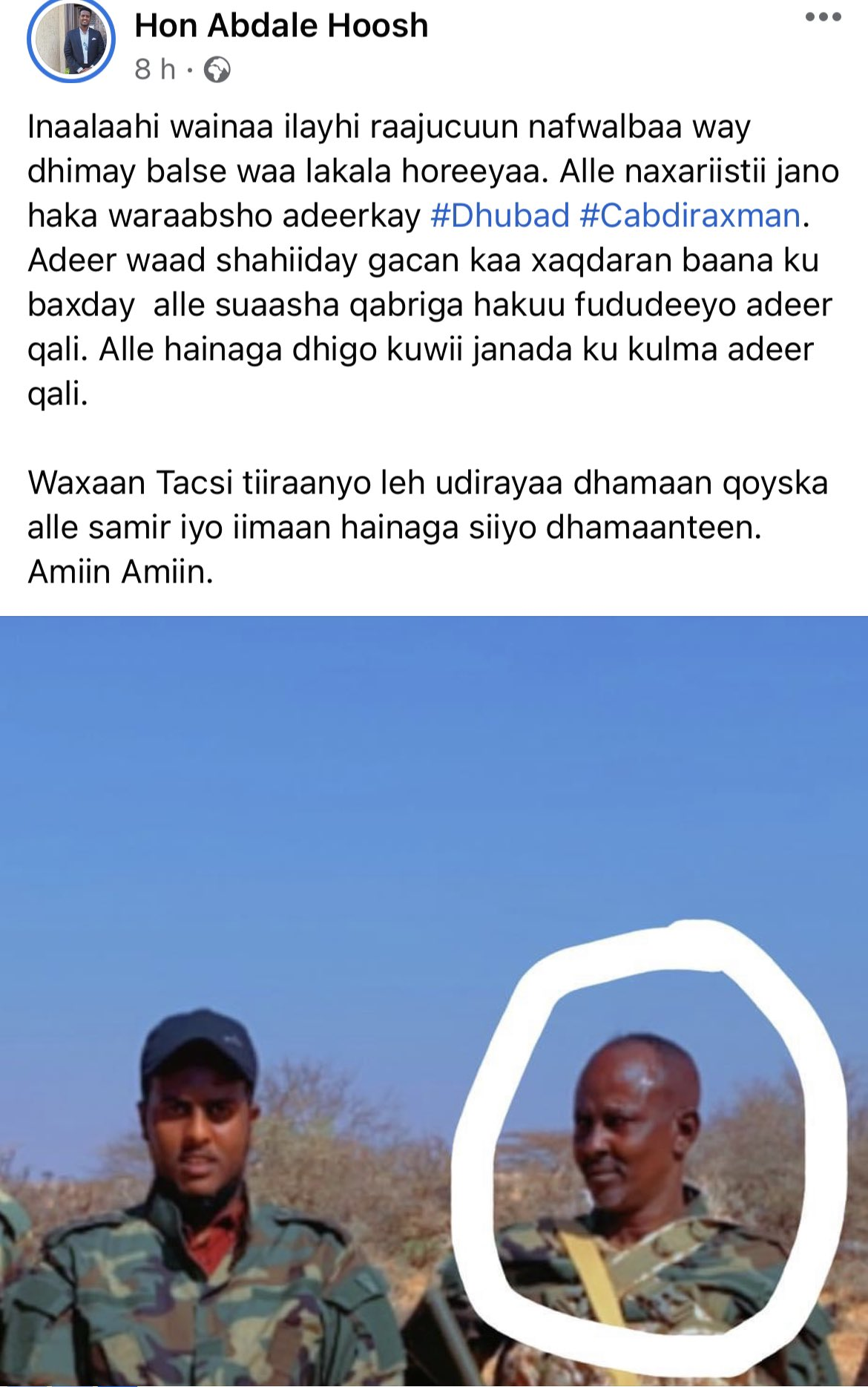Open the post's three-dot overflow menu
This screenshot has width=868, height=1387.
(823, 18)
